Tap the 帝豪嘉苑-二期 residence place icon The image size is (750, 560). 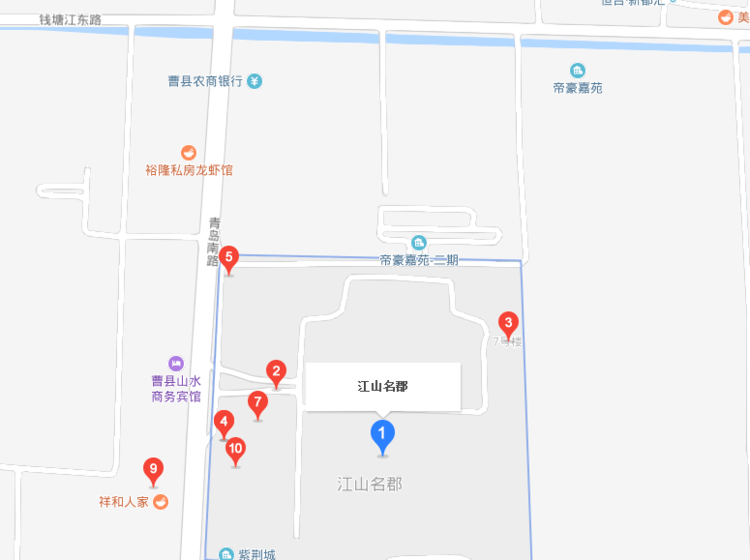click(419, 243)
